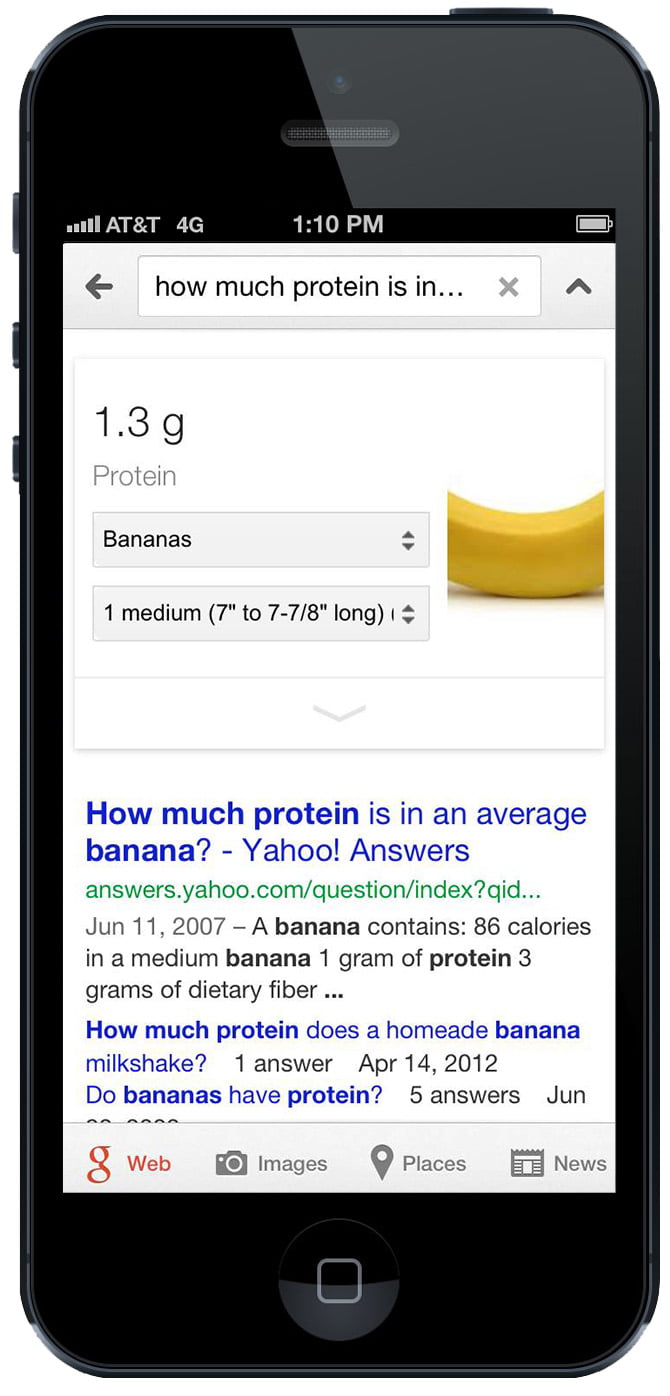Screen dimensions: 670x1396
Task: Switch to the Places tab
Action: coord(418,1163)
